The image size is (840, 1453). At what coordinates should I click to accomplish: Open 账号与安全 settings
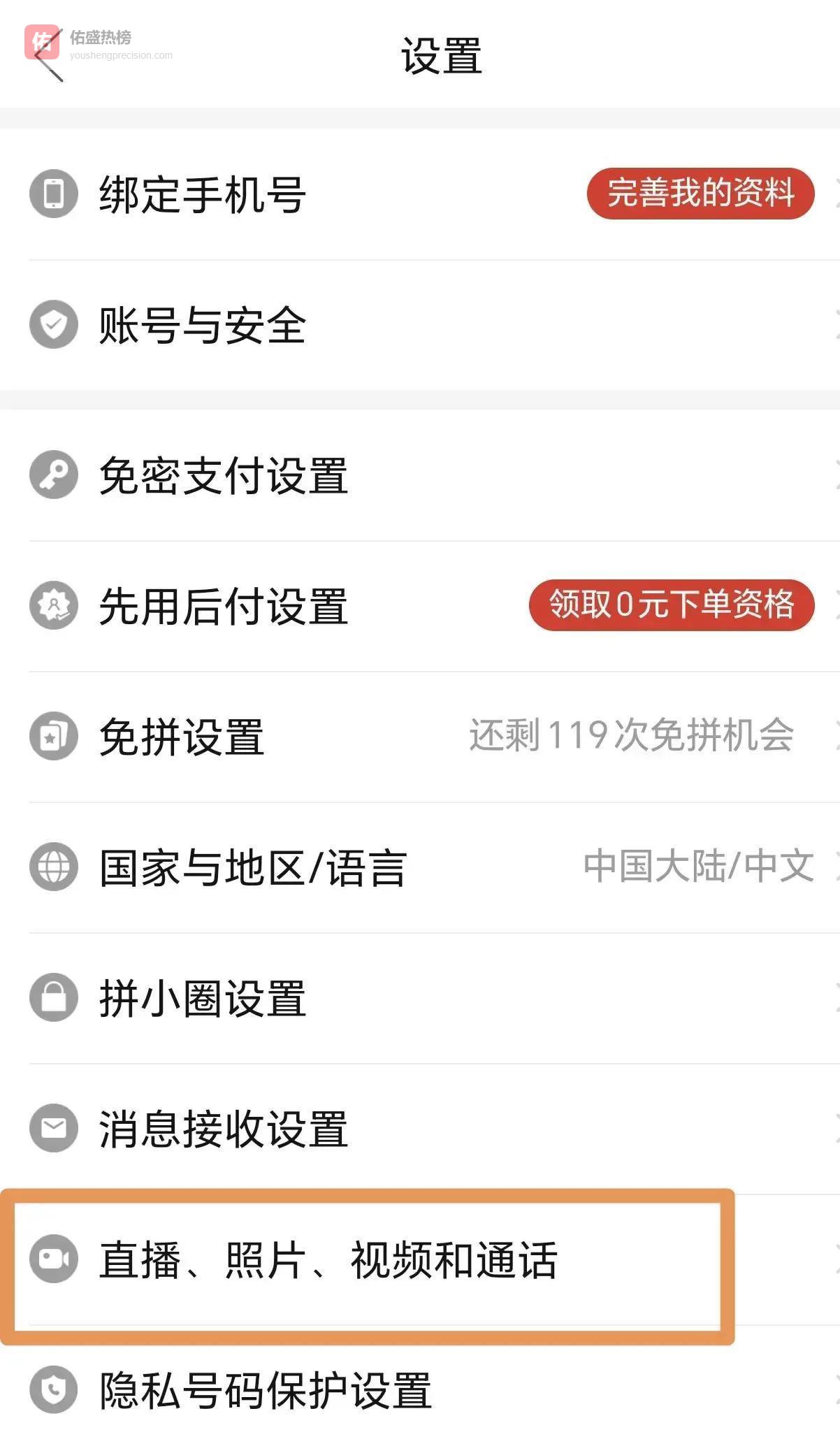[x=203, y=325]
